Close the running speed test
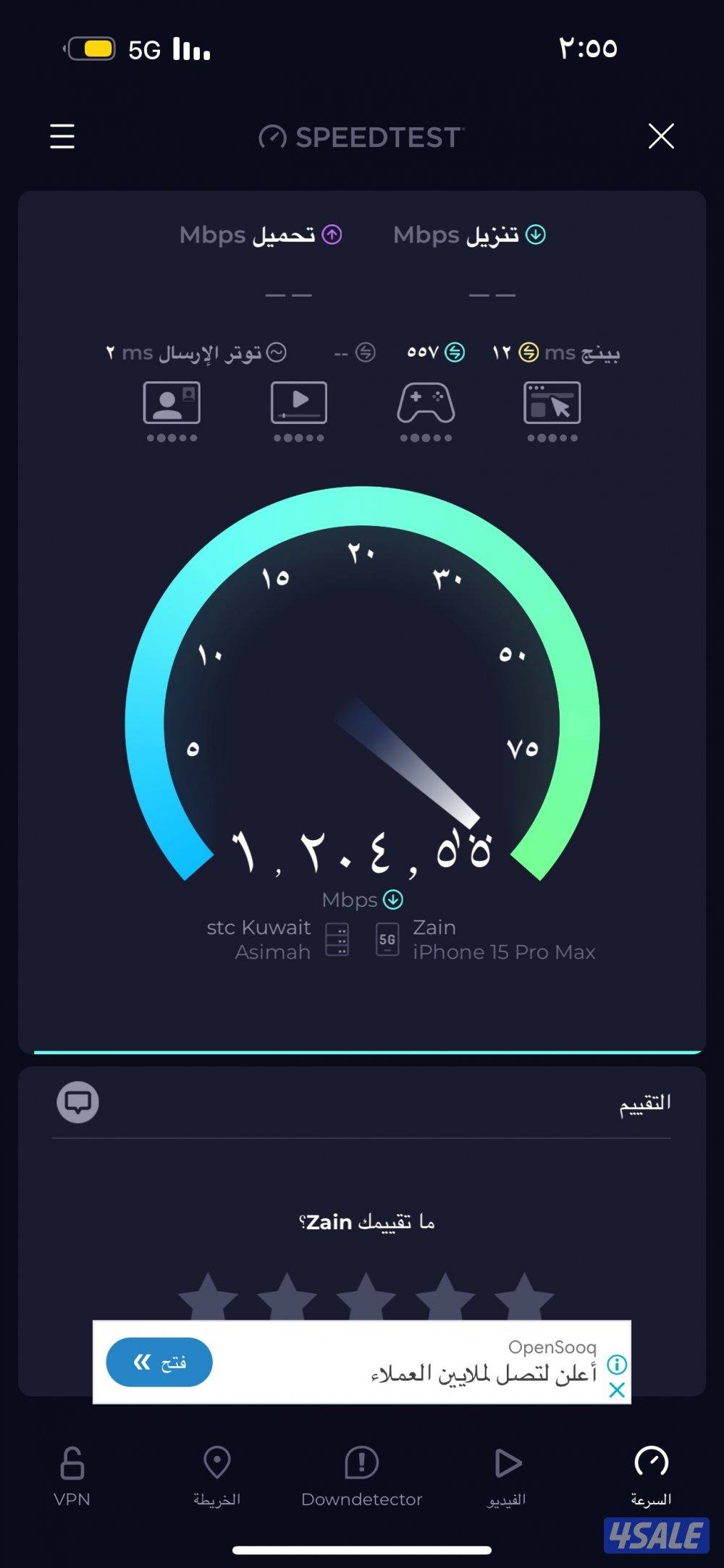 pyautogui.click(x=661, y=136)
